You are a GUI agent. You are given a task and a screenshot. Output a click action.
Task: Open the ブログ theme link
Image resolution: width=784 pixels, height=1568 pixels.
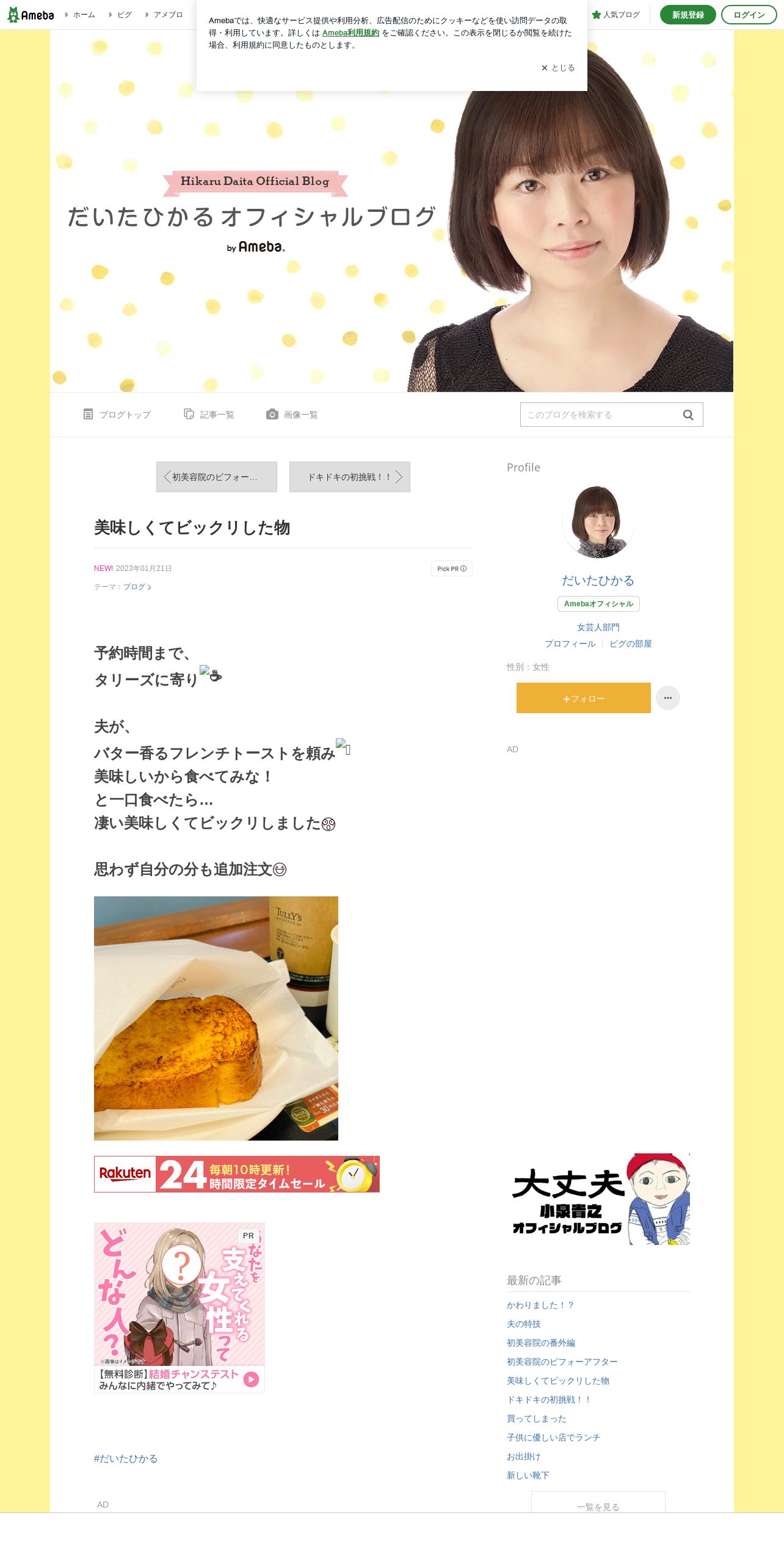click(x=137, y=587)
